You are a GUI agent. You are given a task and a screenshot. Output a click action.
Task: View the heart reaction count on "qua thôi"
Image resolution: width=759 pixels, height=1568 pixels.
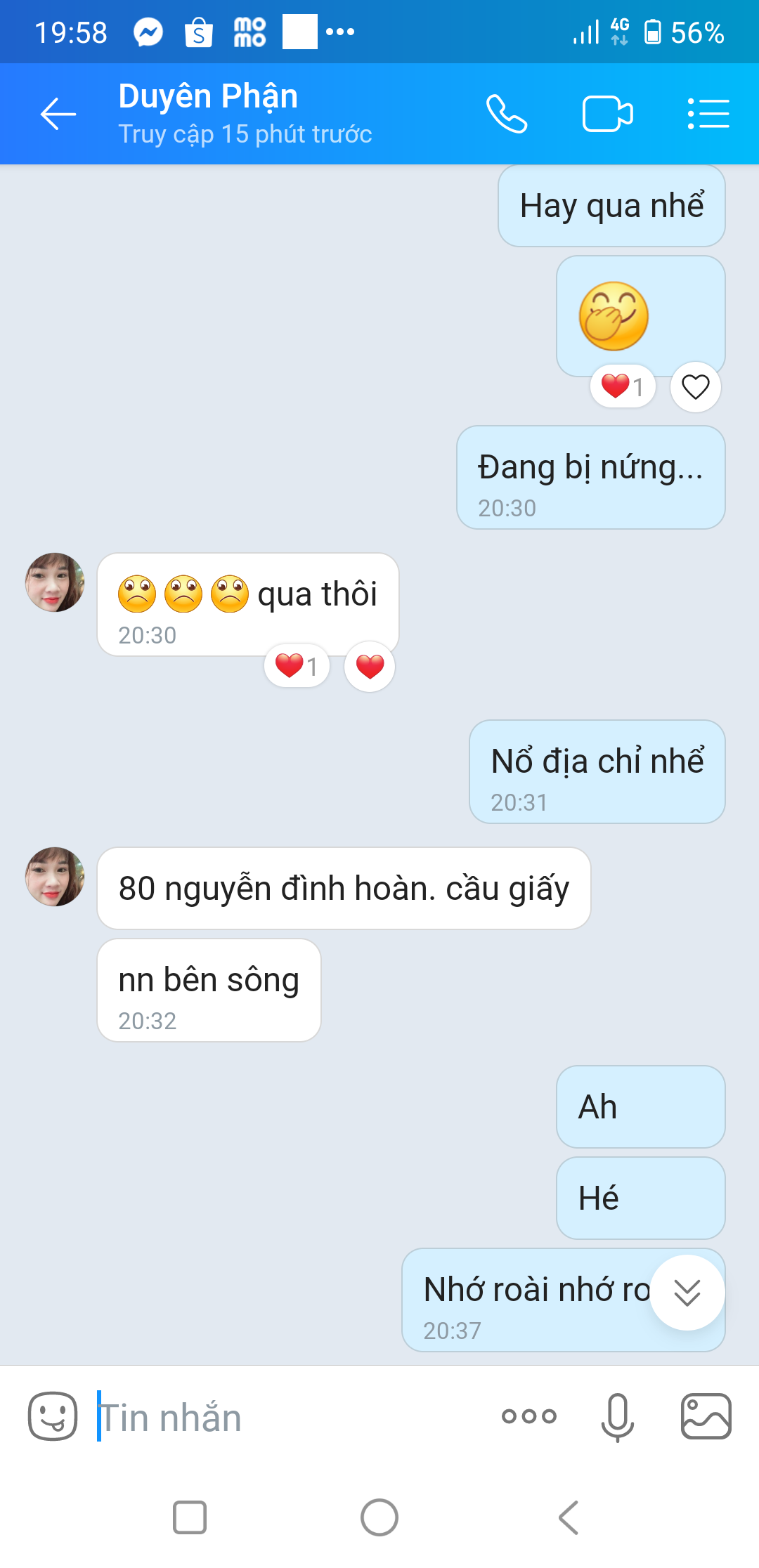(x=297, y=666)
